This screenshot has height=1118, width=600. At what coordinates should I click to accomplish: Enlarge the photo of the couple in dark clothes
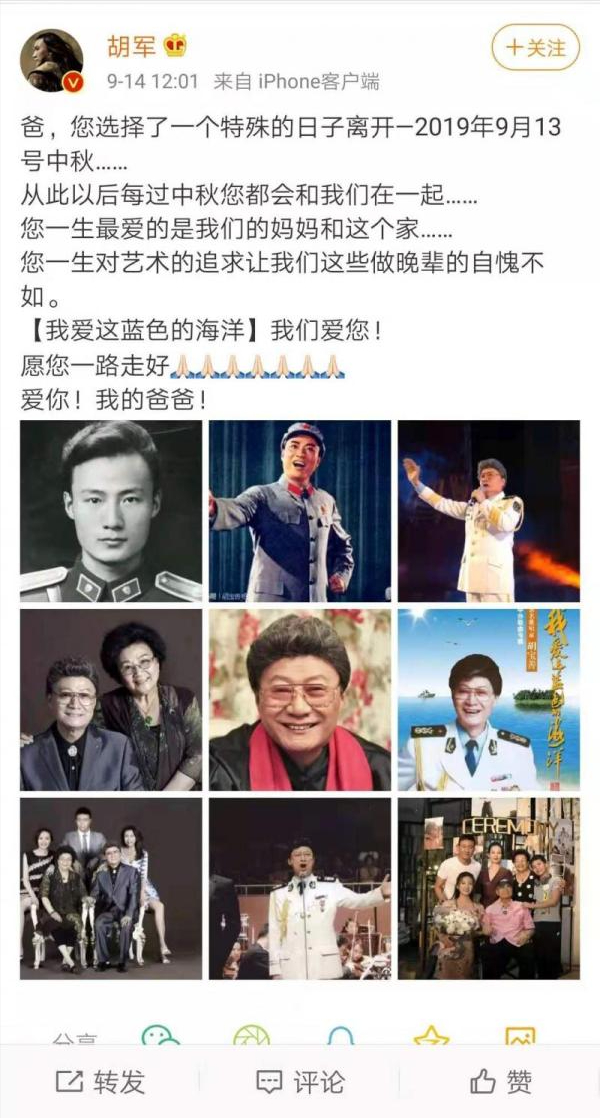111,699
